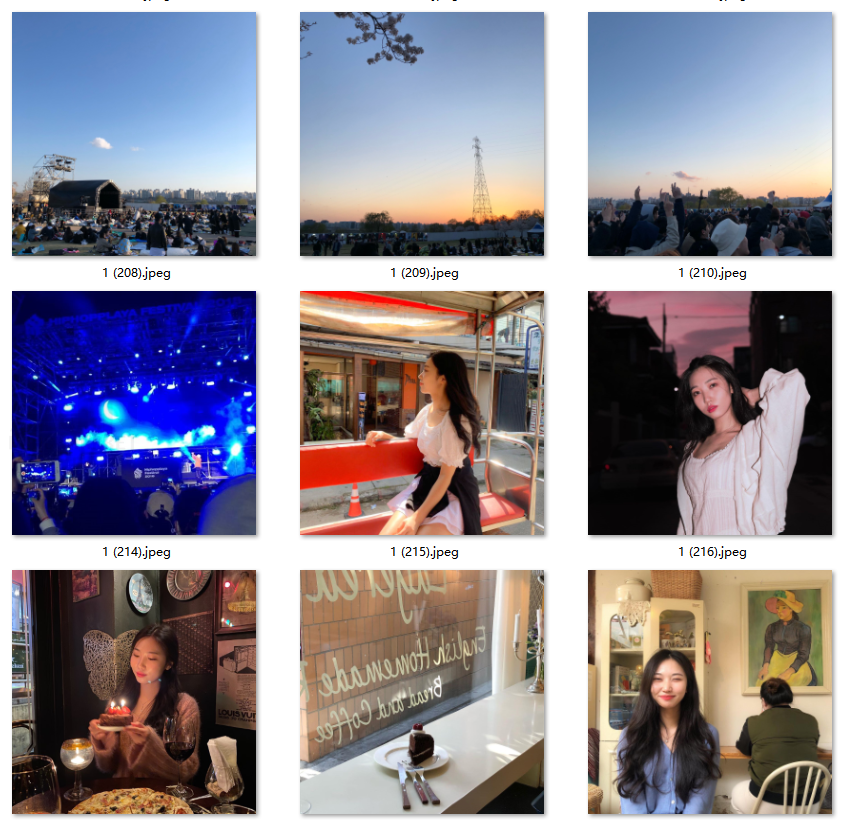Select the 1 (209).jpeg sunset tower photo
Screen dimensions: 841x821
pyautogui.click(x=422, y=134)
